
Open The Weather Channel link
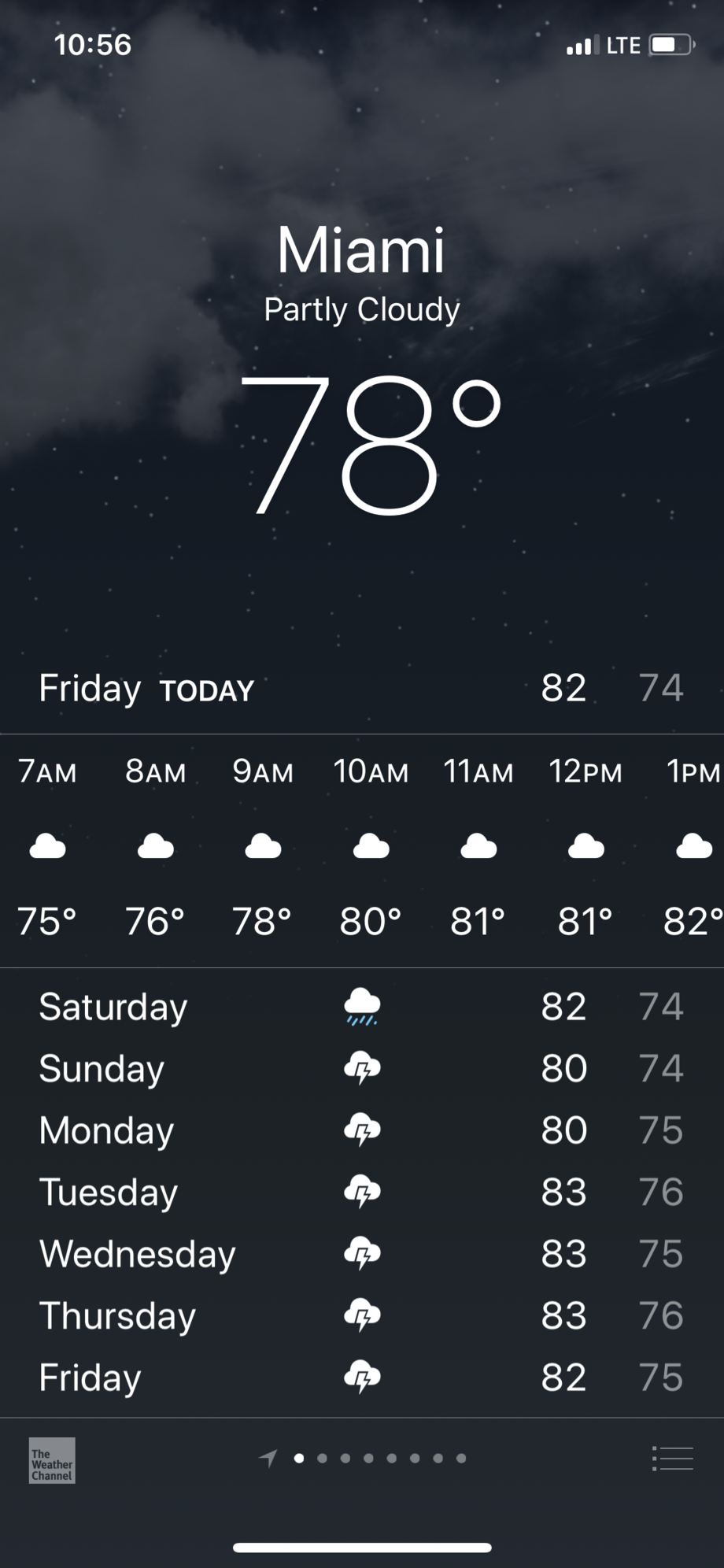(52, 1461)
